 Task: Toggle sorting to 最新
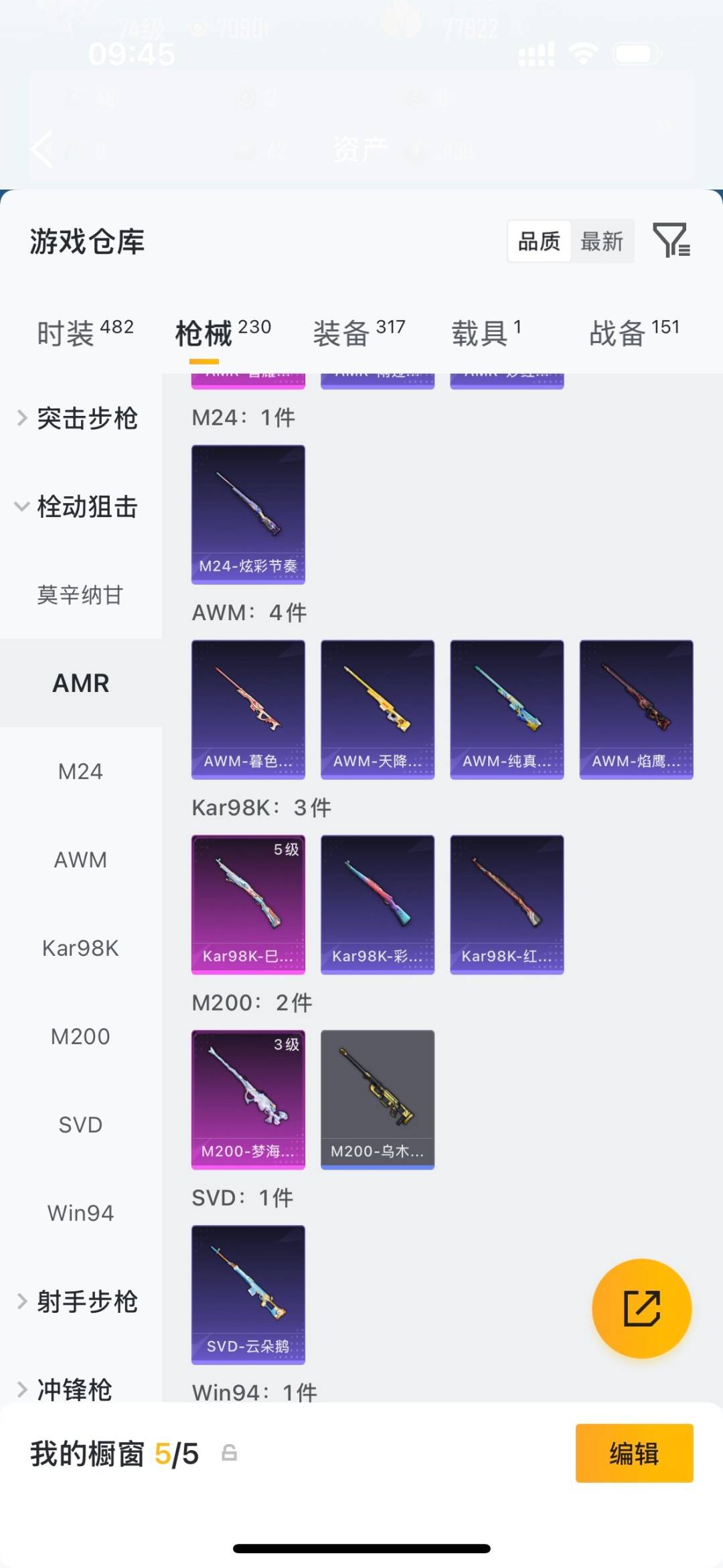(602, 241)
